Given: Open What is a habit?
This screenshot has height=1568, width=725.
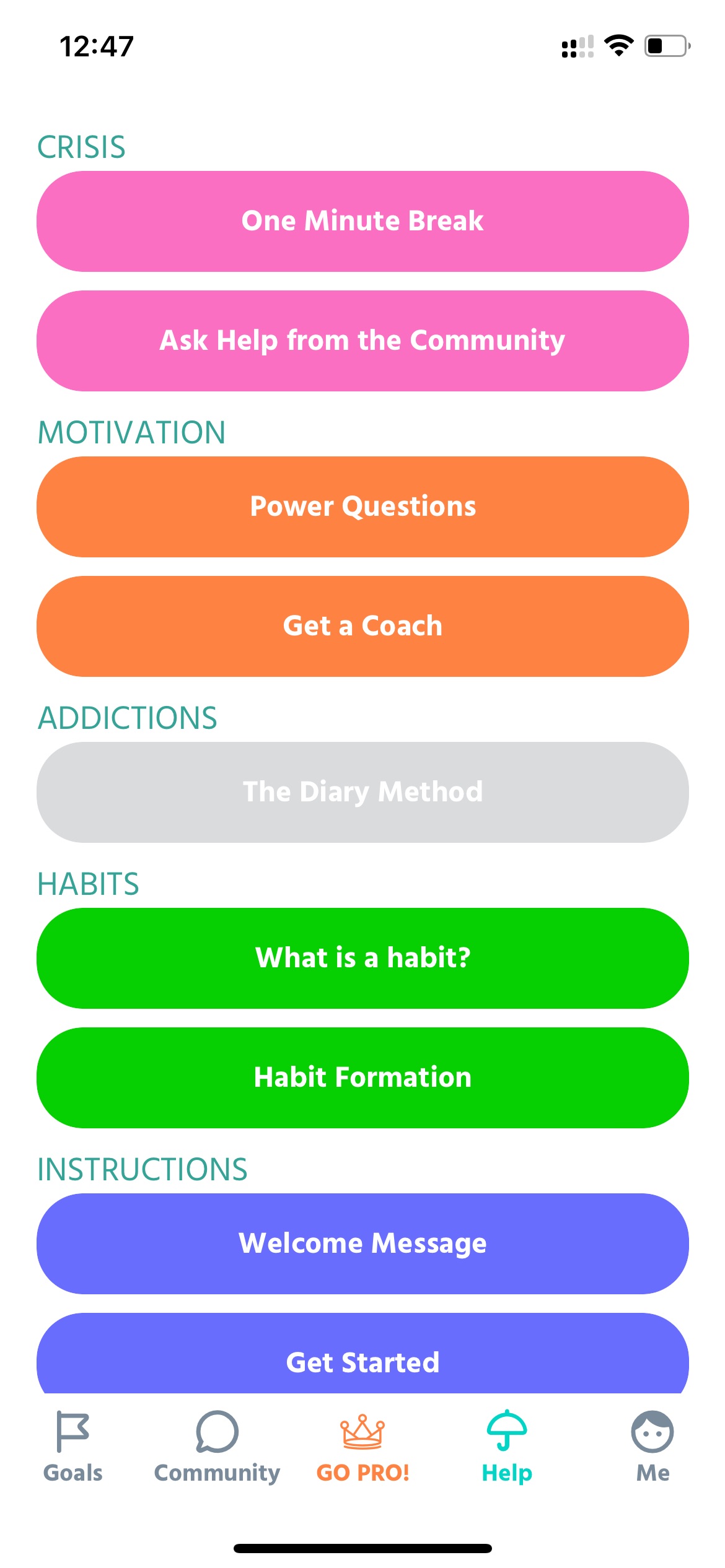Looking at the screenshot, I should click(x=362, y=958).
